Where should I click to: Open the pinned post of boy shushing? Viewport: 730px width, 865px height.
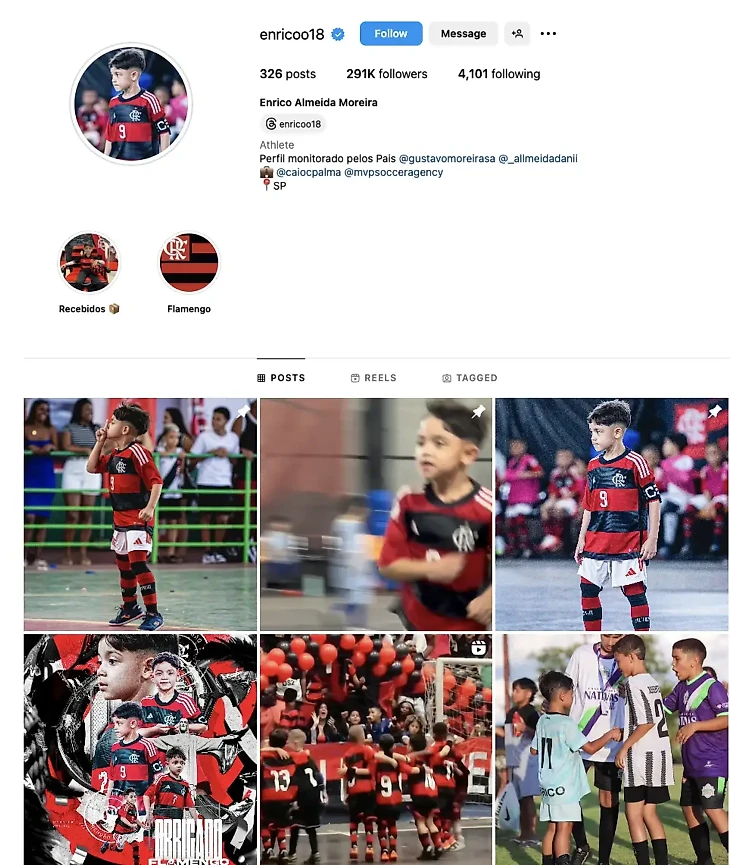(140, 514)
